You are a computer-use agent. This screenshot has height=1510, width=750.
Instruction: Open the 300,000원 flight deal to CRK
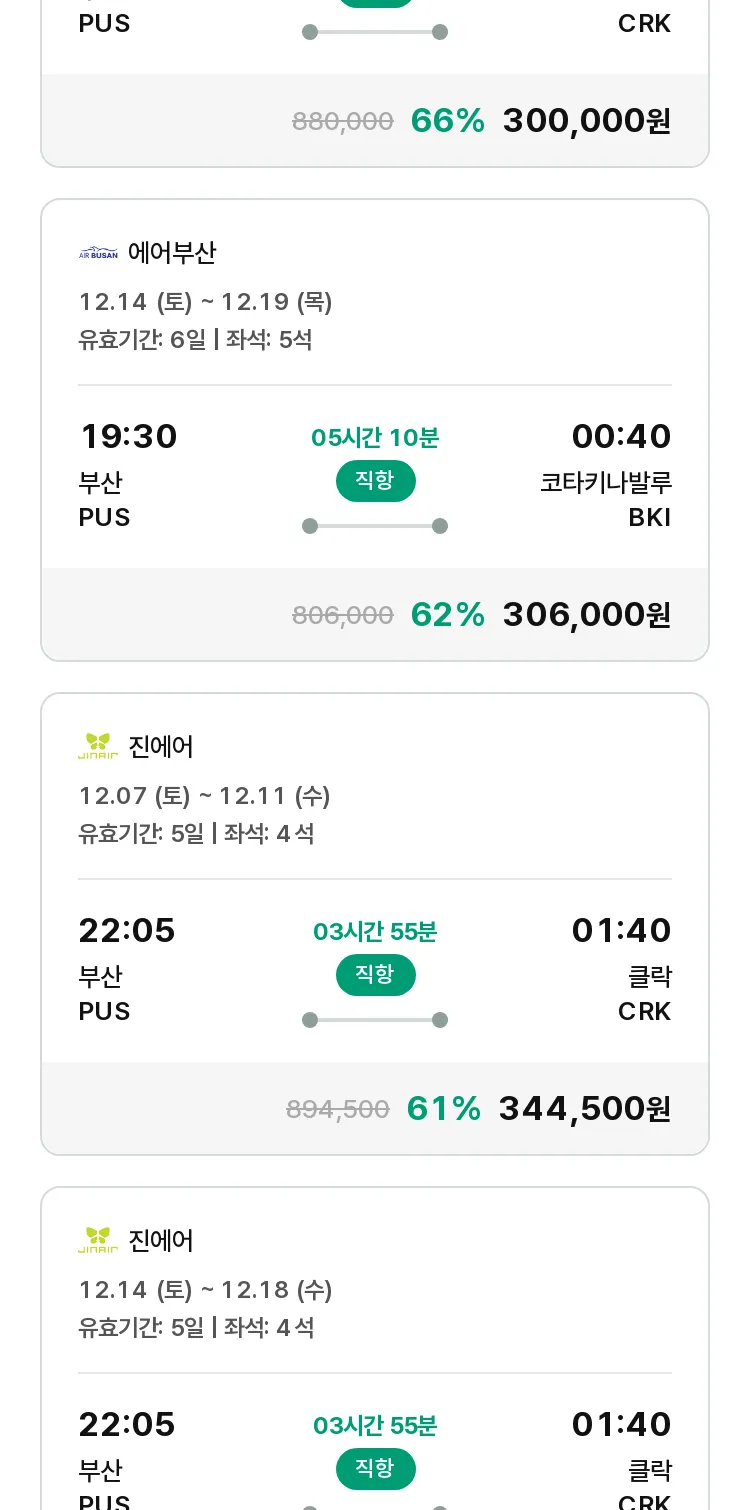click(375, 83)
